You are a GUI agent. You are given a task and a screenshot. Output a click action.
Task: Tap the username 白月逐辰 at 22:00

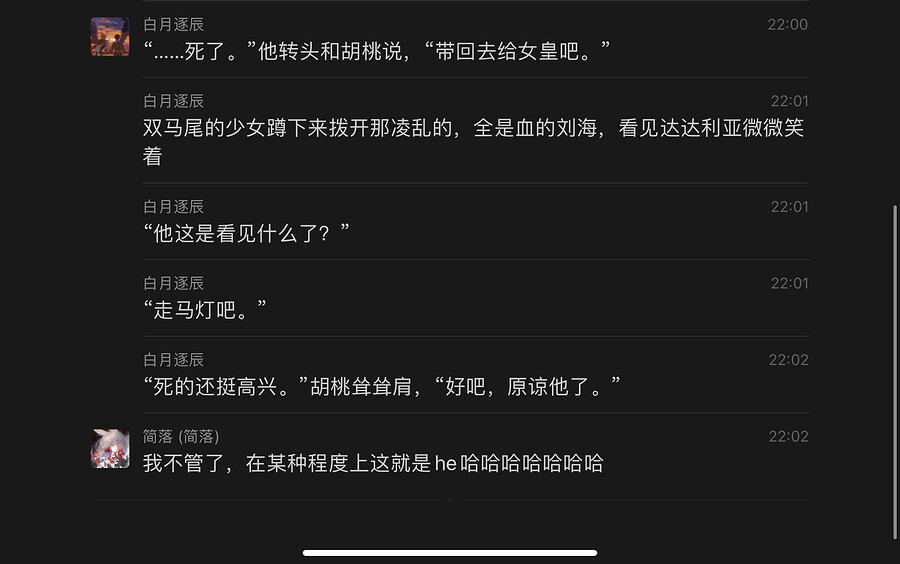[173, 24]
